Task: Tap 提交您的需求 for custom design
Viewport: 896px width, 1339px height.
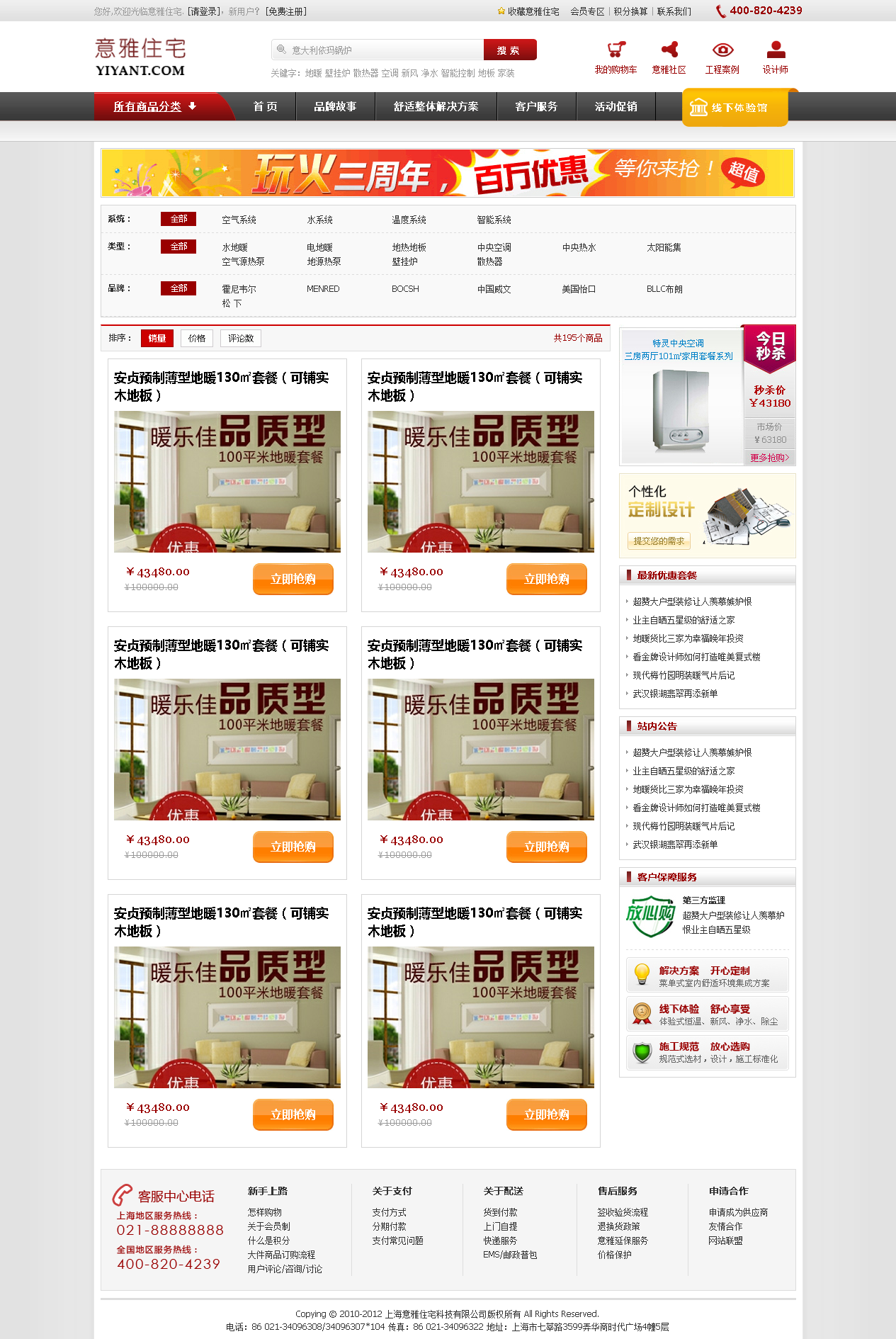Action: 659,541
